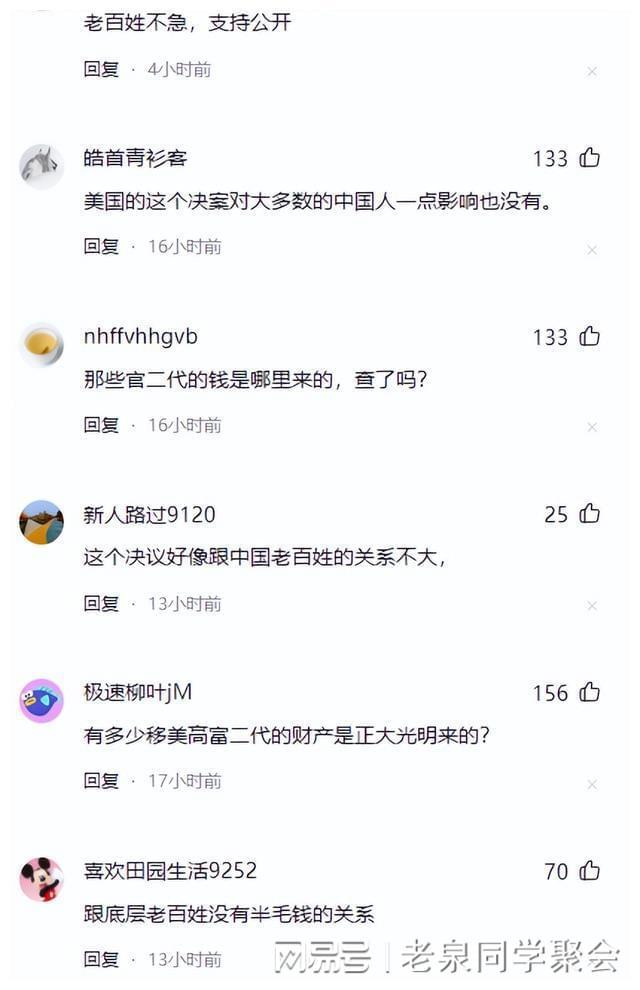The height and width of the screenshot is (990, 640).
Task: Reply to 极速柳叶jM
Action: click(x=101, y=781)
